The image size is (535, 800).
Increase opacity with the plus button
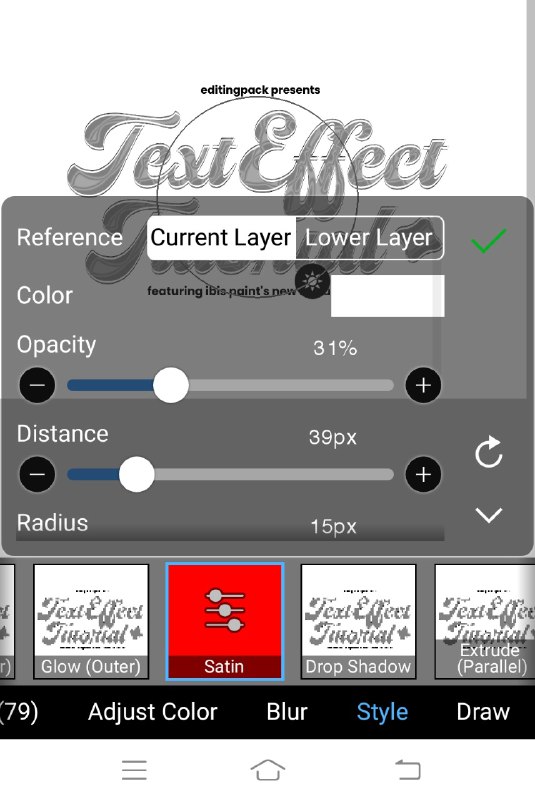(423, 385)
